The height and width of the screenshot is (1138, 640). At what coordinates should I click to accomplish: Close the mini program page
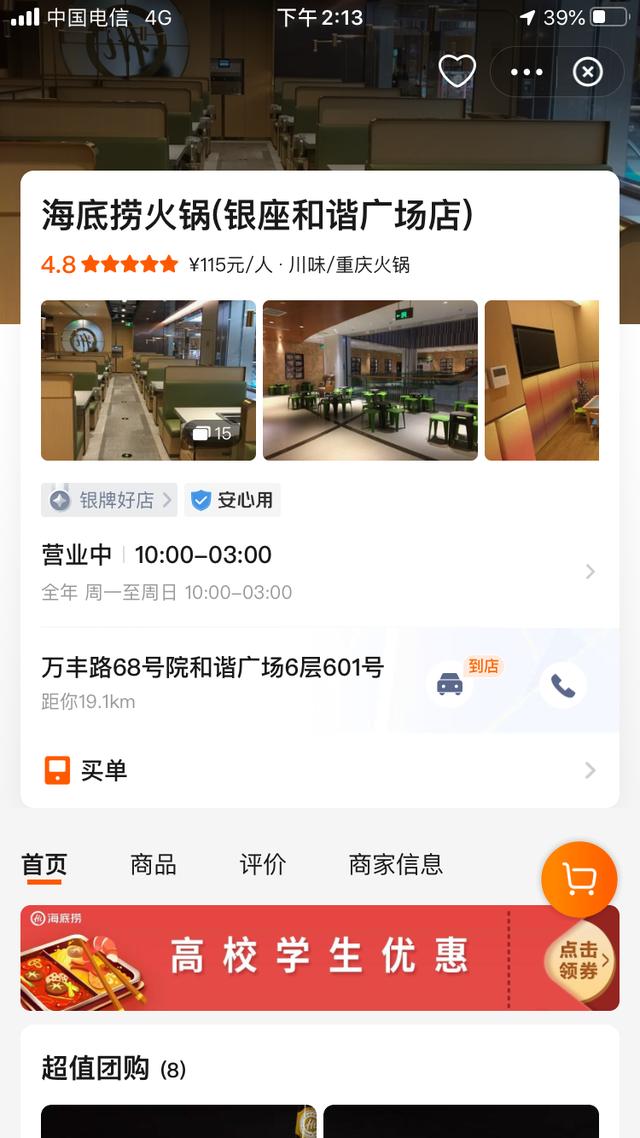[588, 72]
